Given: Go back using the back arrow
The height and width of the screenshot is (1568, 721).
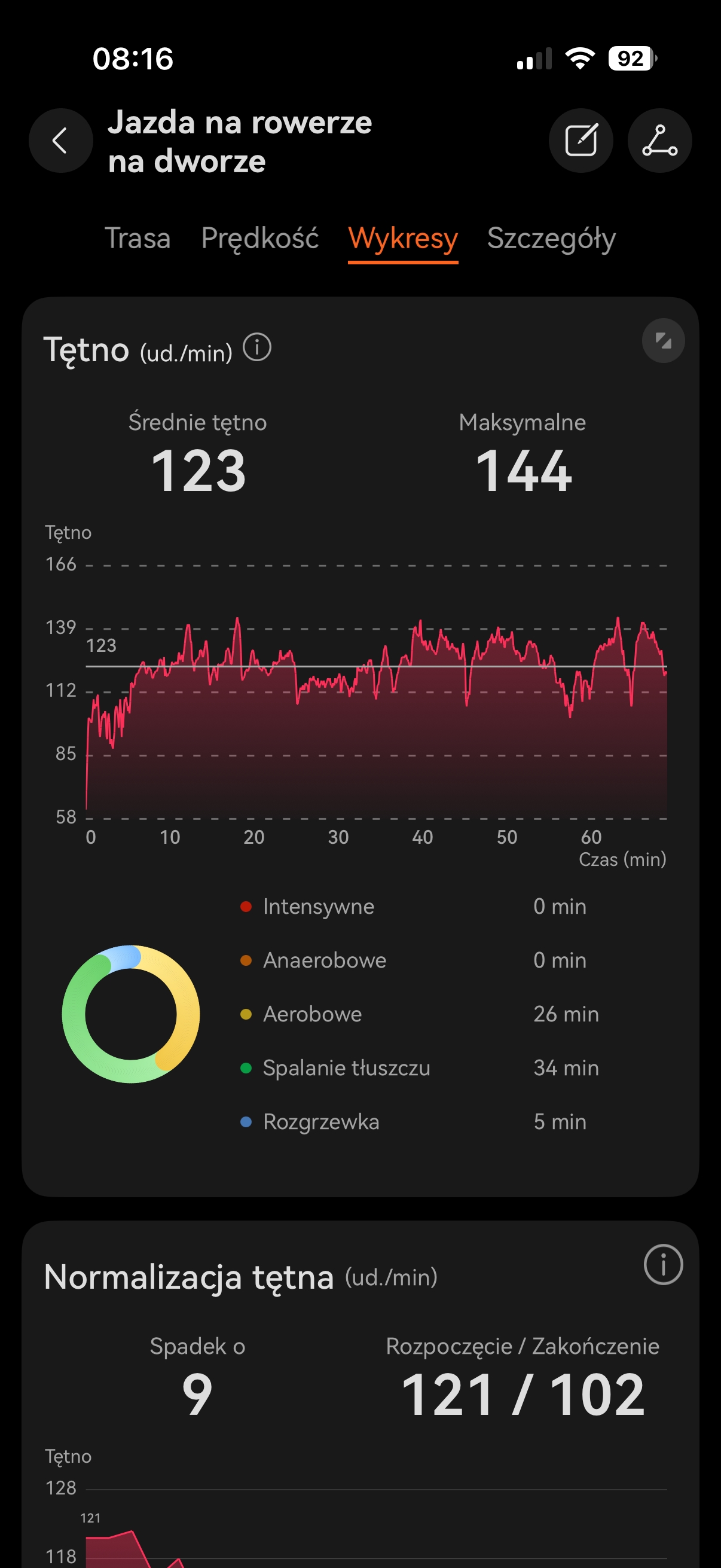Looking at the screenshot, I should [60, 141].
